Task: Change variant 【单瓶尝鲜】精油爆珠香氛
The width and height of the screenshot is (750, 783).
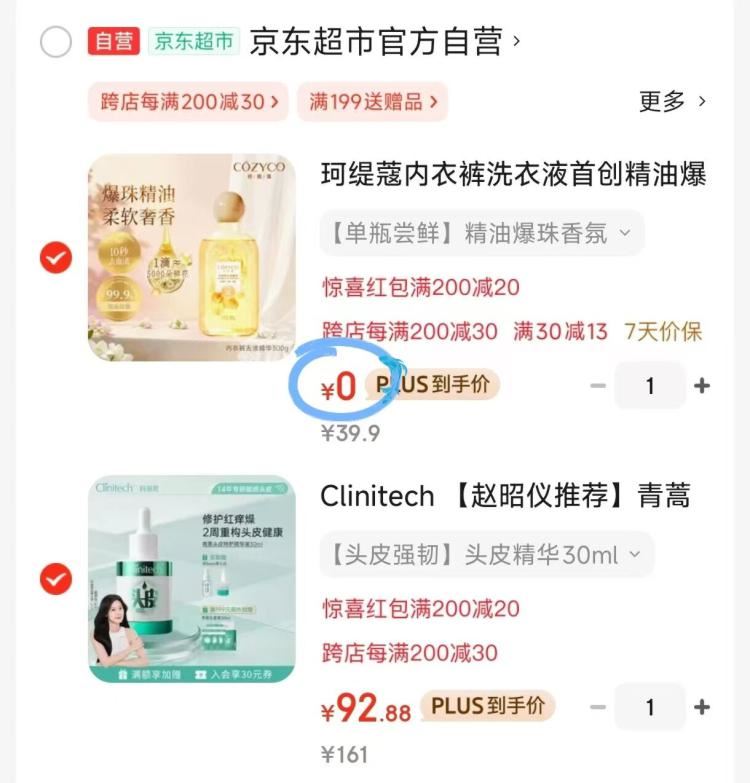Action: [482, 234]
